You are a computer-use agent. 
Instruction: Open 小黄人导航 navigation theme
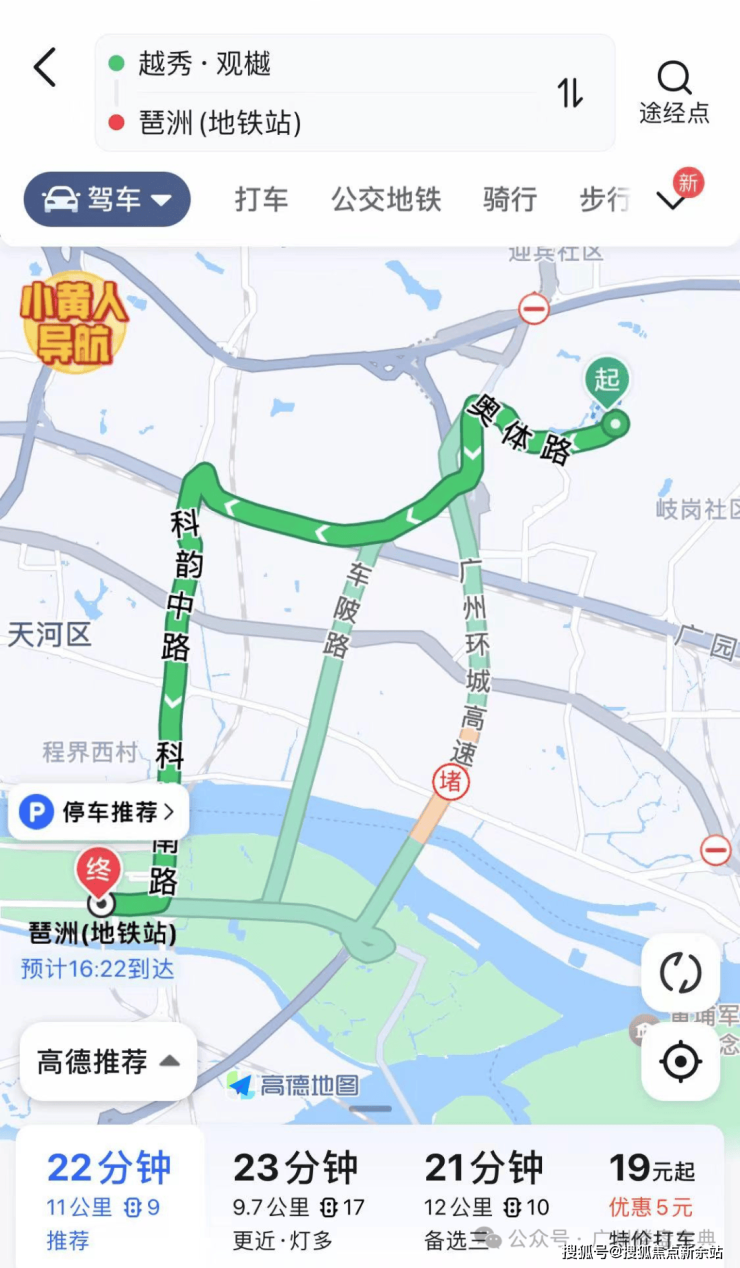pyautogui.click(x=75, y=321)
